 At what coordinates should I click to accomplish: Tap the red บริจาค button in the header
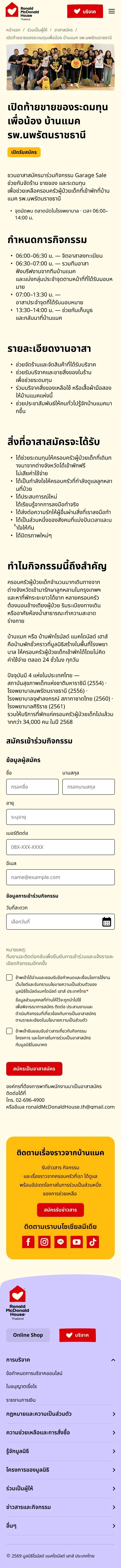(x=84, y=11)
